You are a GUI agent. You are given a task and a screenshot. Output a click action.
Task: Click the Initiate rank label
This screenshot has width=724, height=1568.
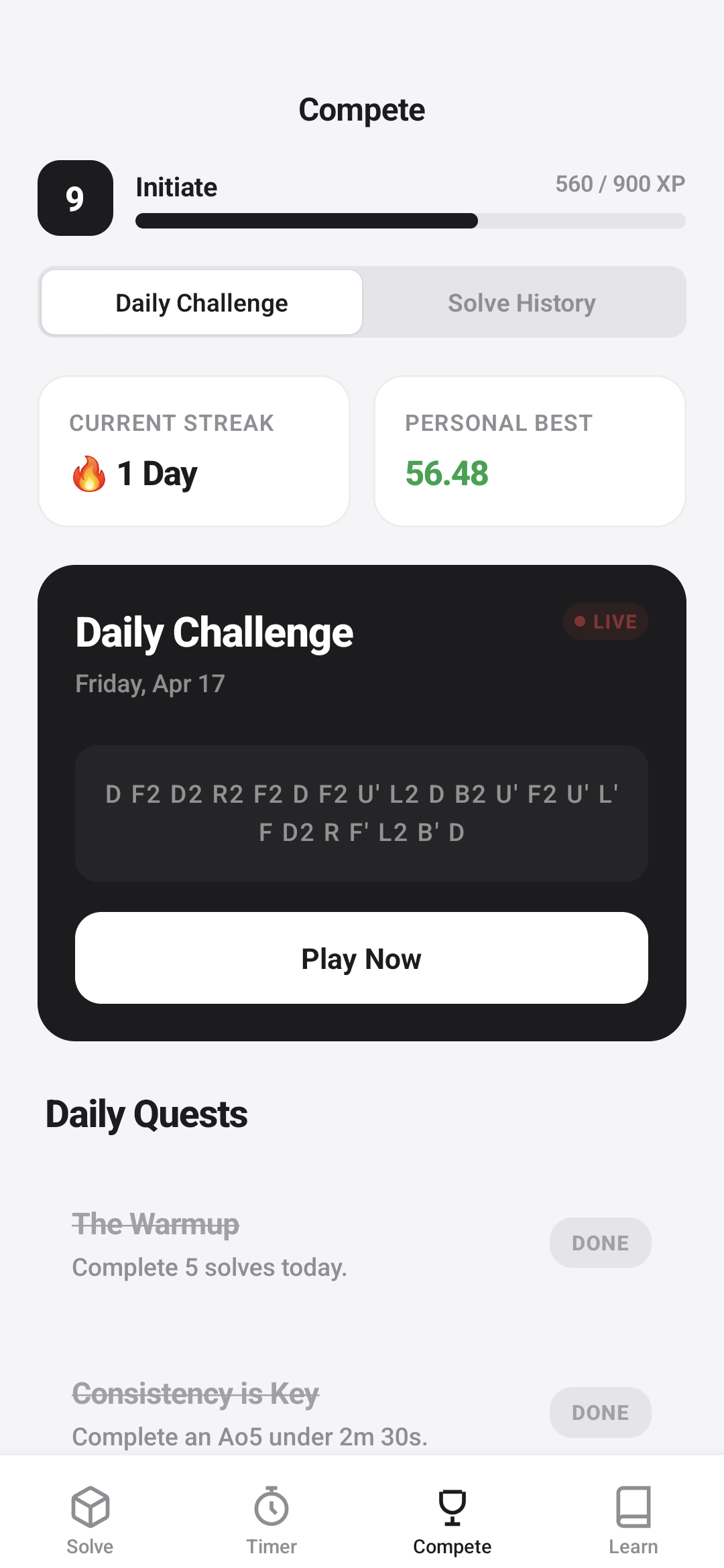176,188
